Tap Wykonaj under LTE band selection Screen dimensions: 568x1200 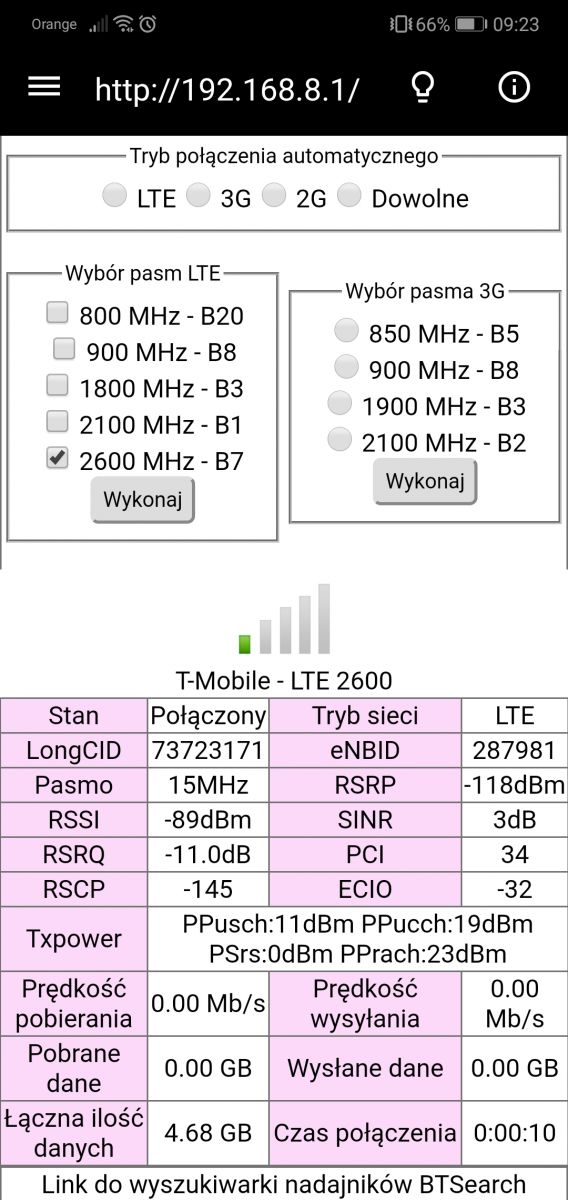pyautogui.click(x=143, y=500)
